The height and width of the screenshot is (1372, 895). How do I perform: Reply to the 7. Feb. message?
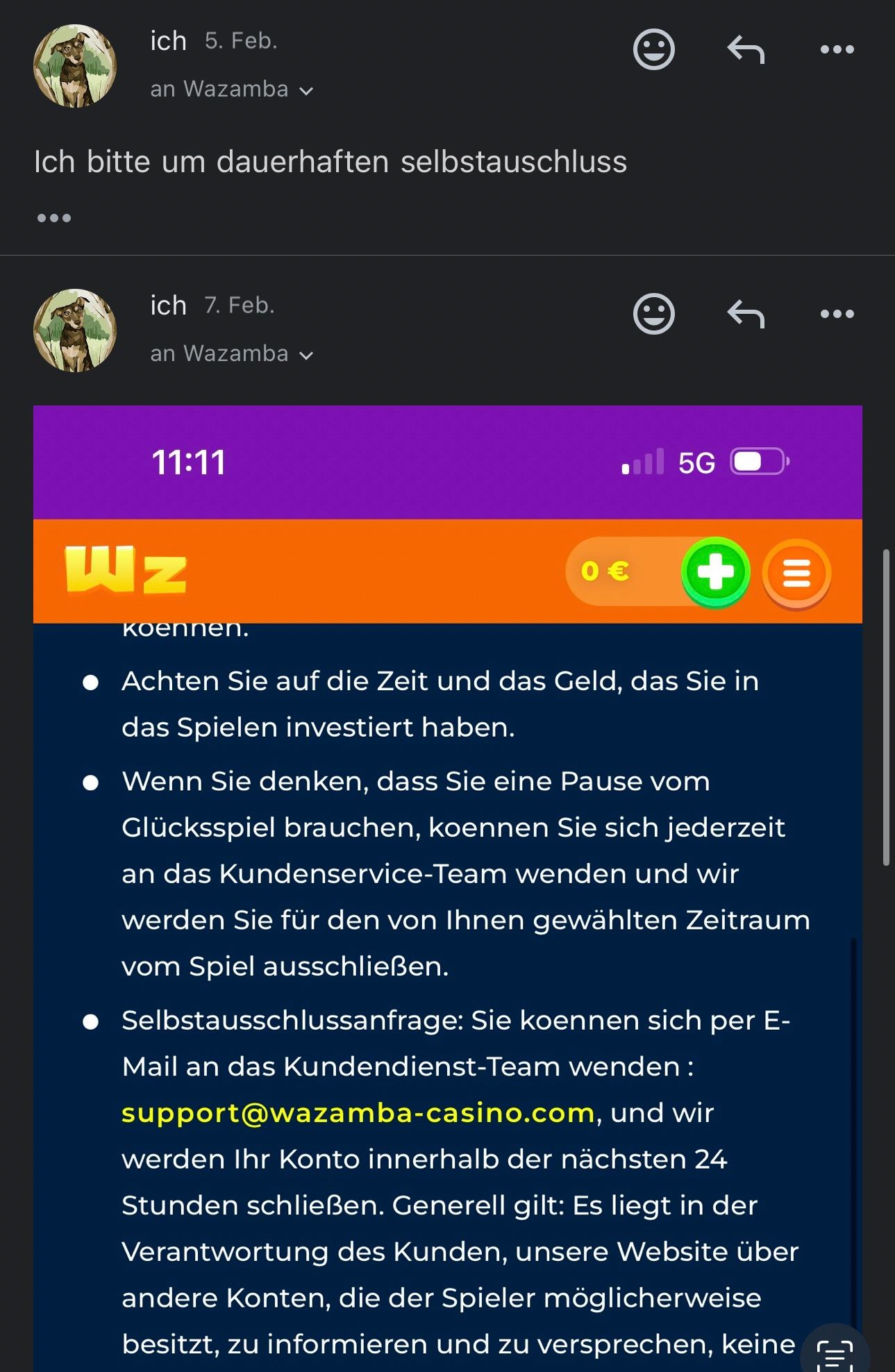pos(746,314)
